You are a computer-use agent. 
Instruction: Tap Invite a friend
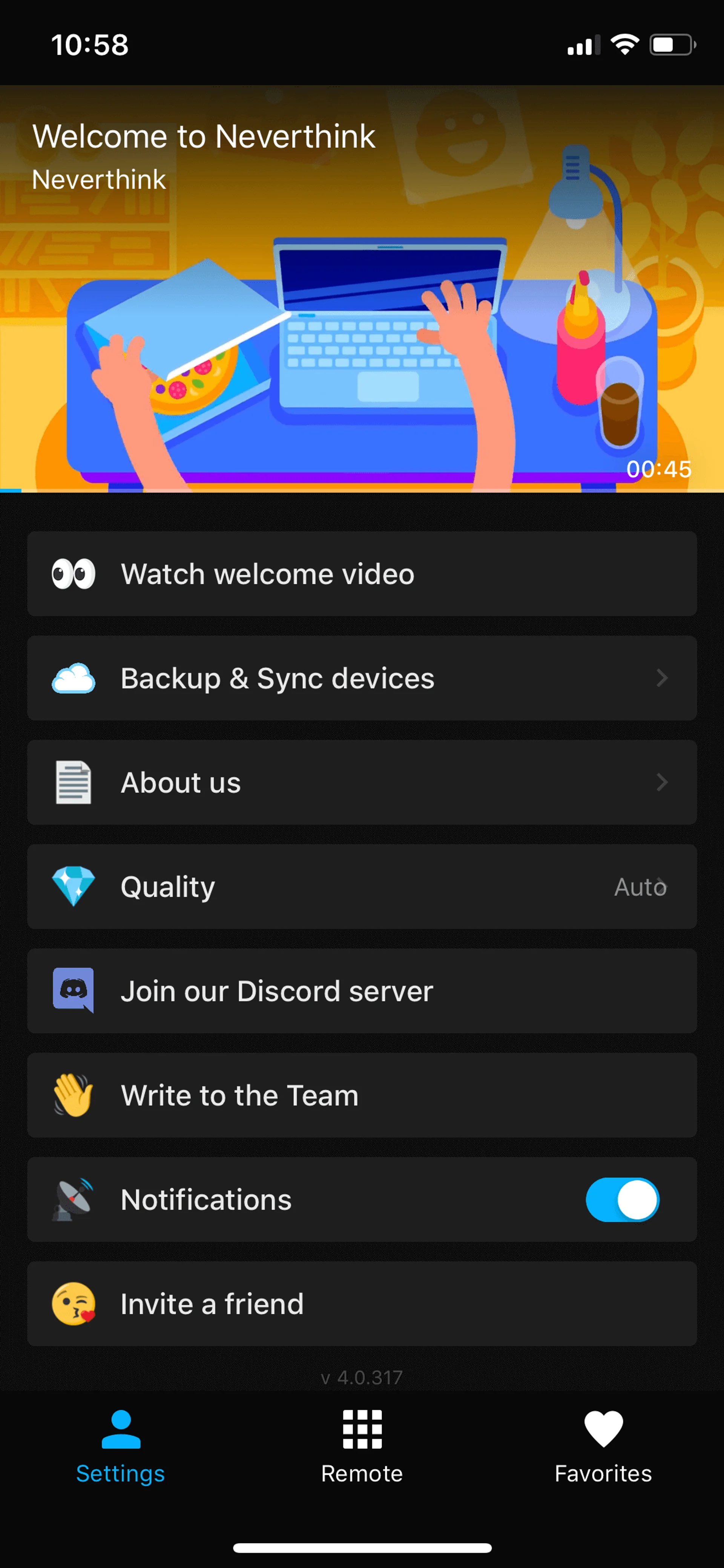coord(362,1304)
